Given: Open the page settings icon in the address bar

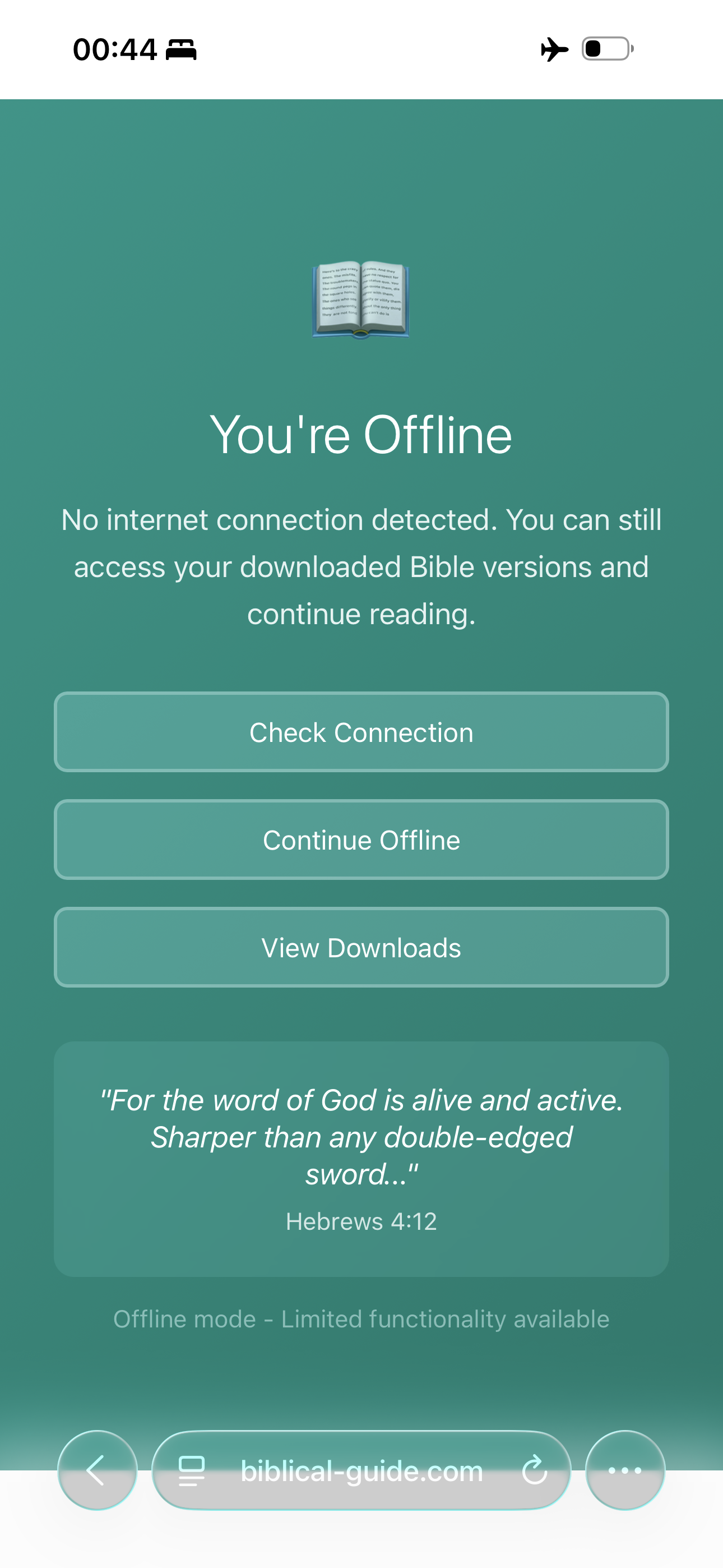Looking at the screenshot, I should coord(192,1470).
